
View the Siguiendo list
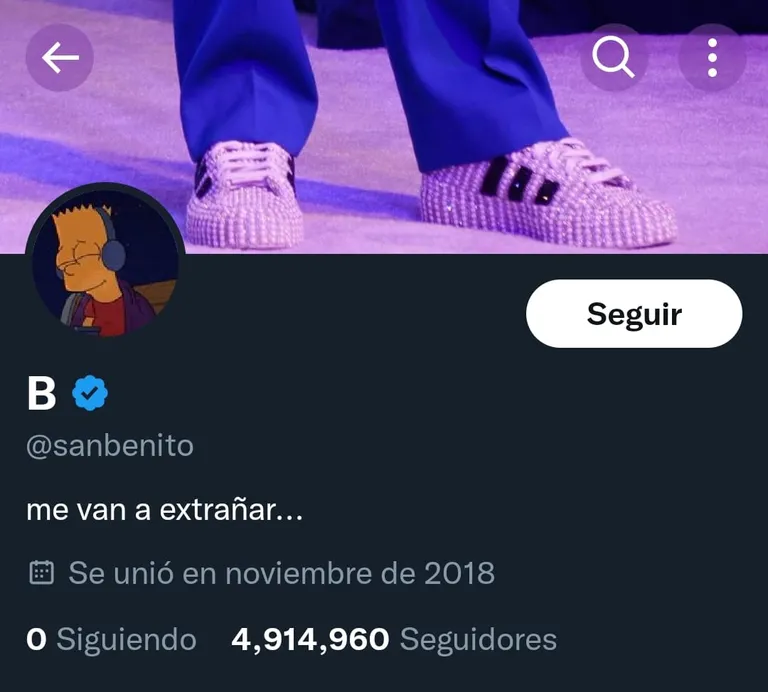[112, 639]
